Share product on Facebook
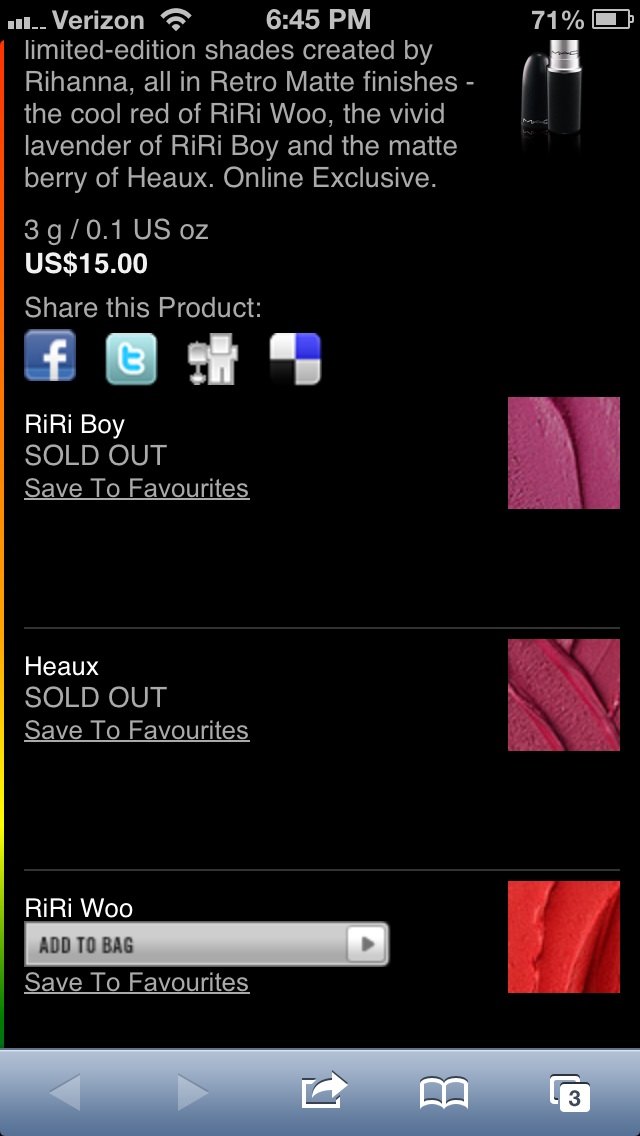This screenshot has width=640, height=1136. pos(50,357)
